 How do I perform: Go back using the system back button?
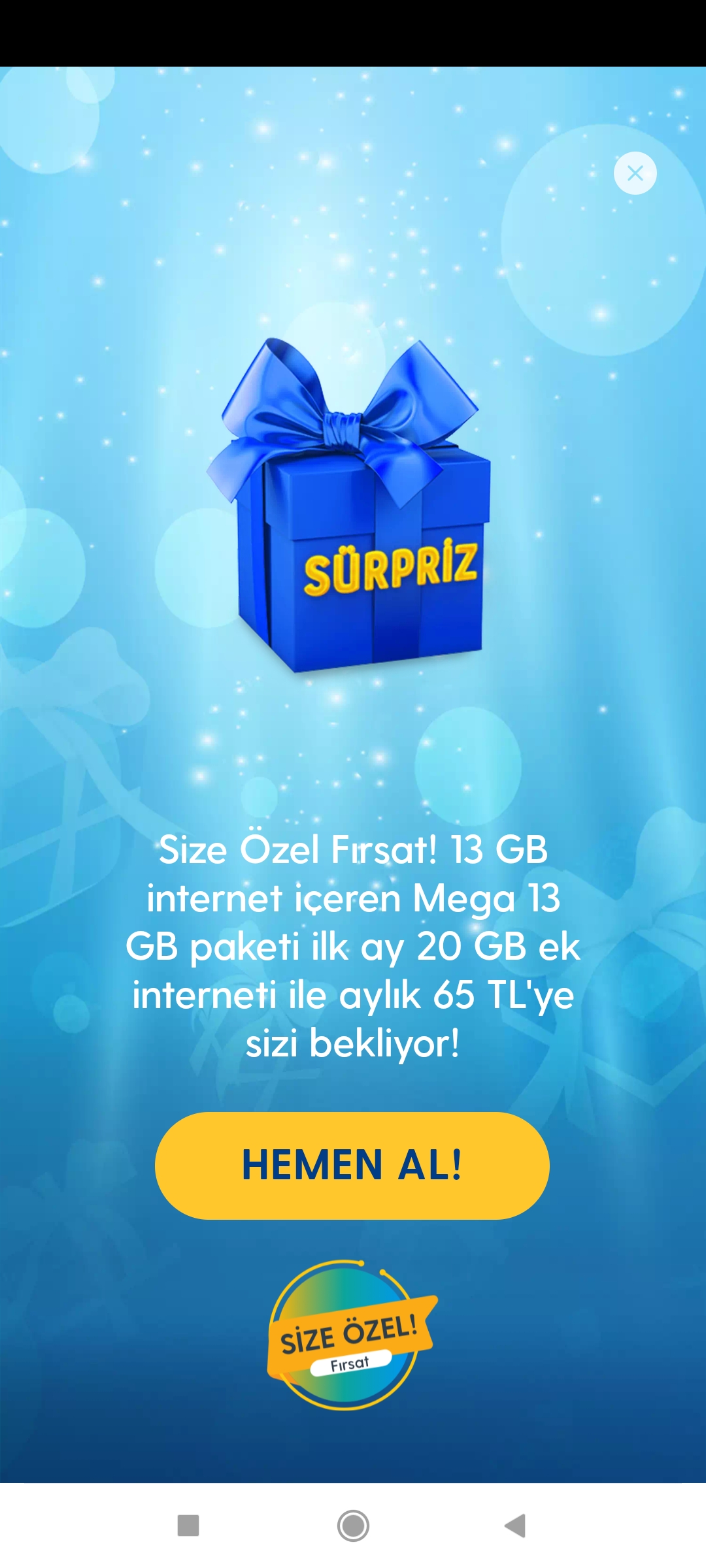click(x=515, y=1526)
